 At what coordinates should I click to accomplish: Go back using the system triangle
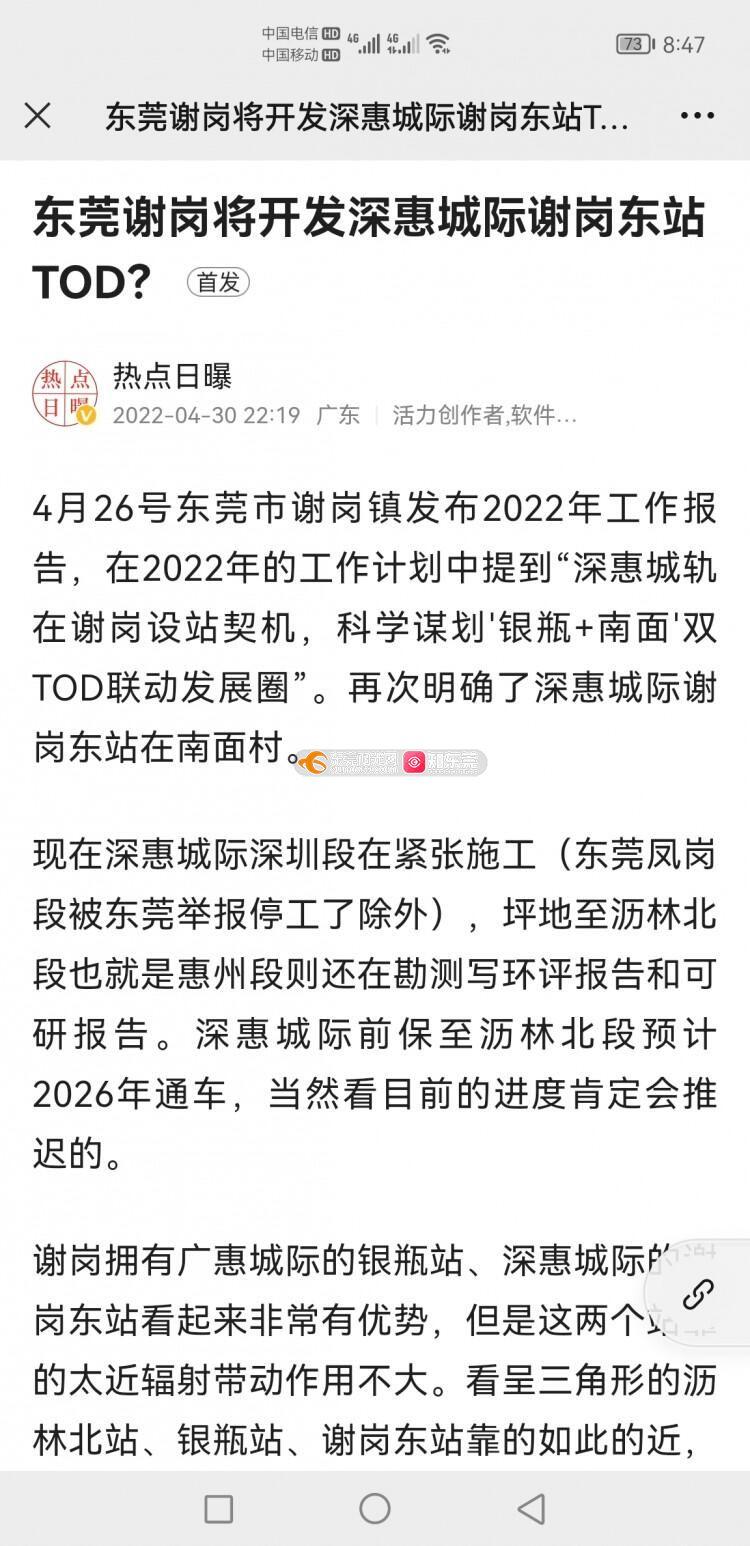(531, 1508)
